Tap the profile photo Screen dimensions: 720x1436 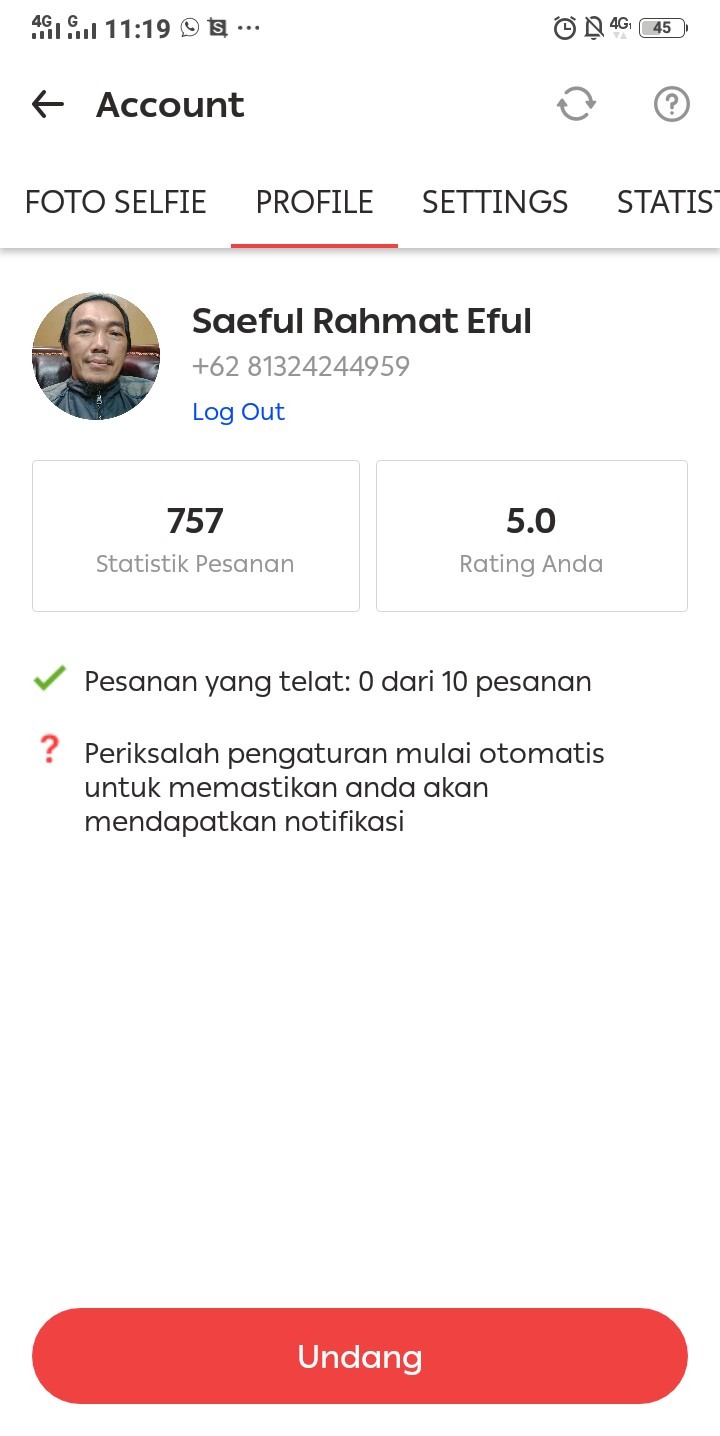click(96, 356)
